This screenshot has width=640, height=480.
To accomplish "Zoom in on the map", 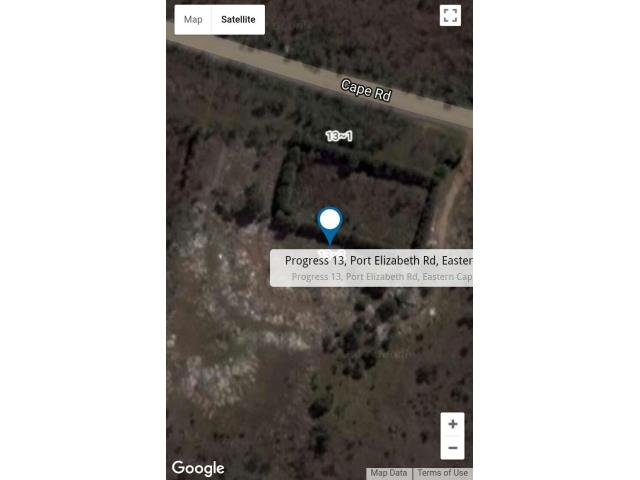I will 452,424.
